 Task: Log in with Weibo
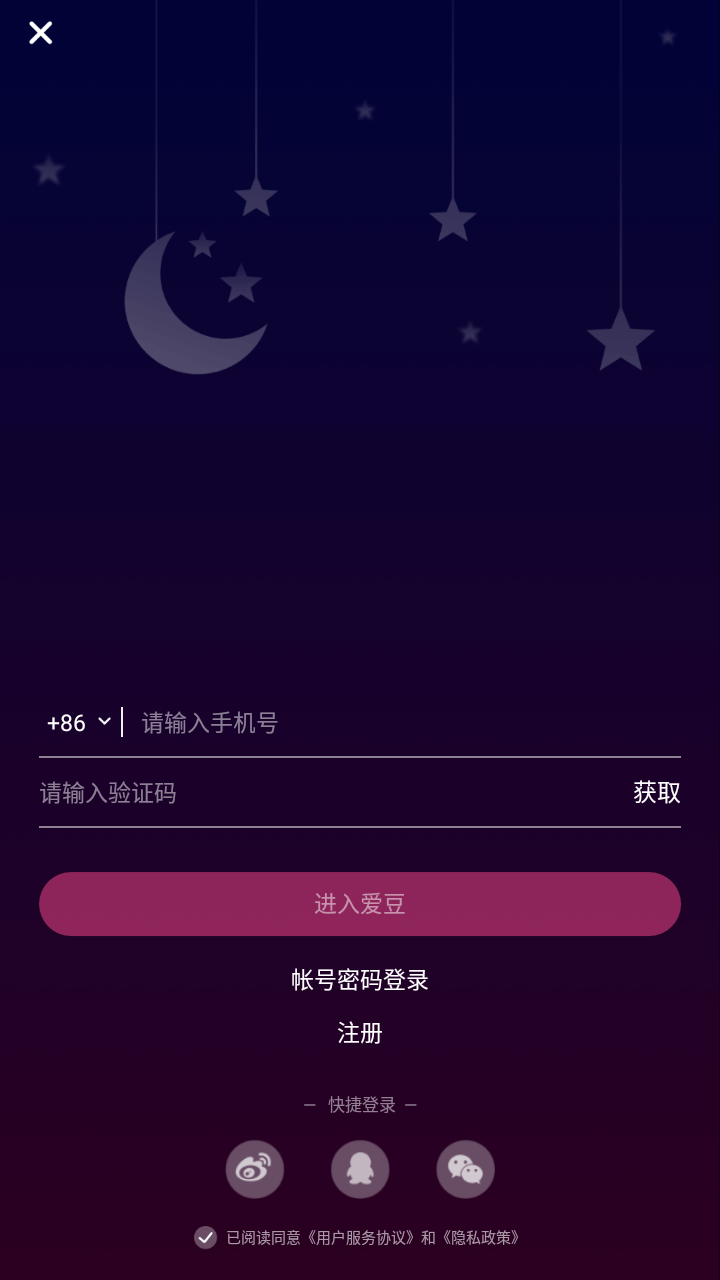[255, 1169]
